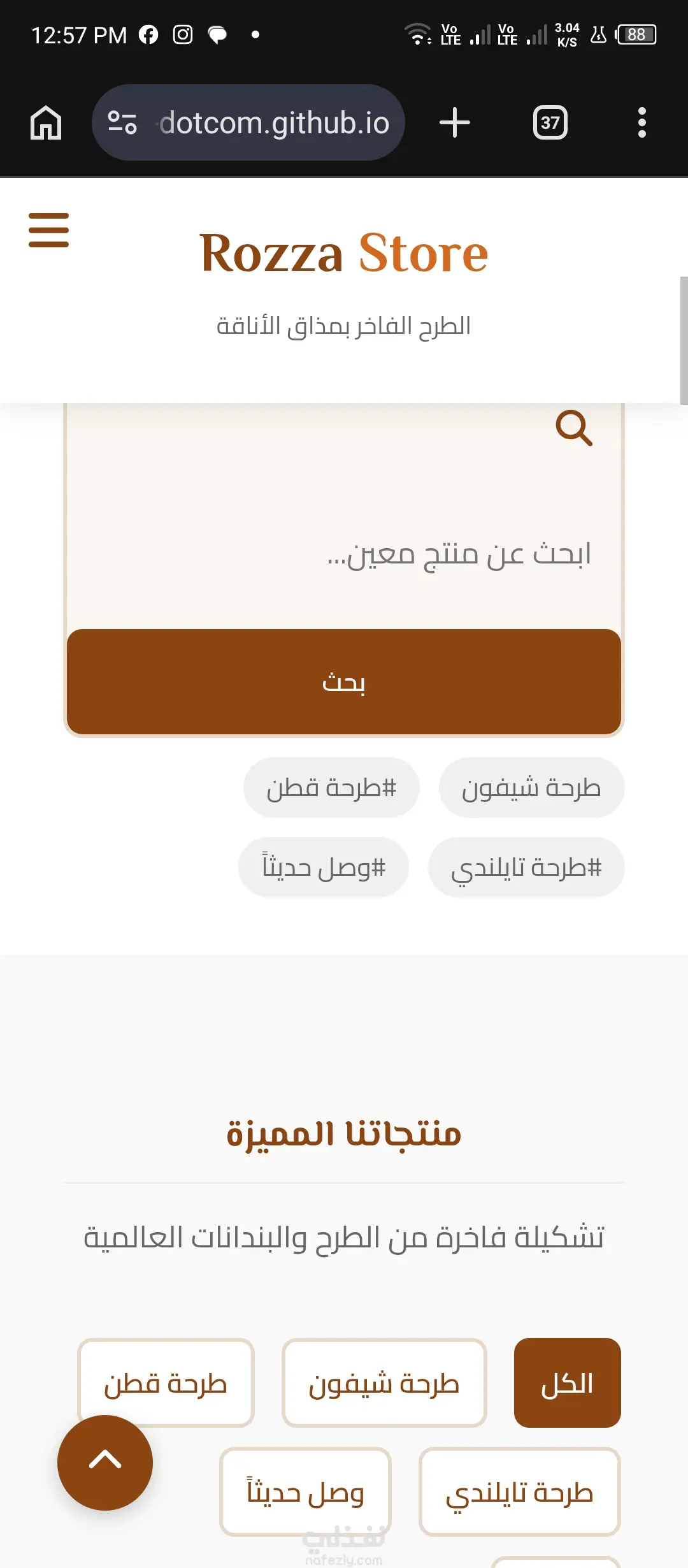Select the طرحة شيفون search tag chip
The height and width of the screenshot is (1568, 688).
(531, 788)
